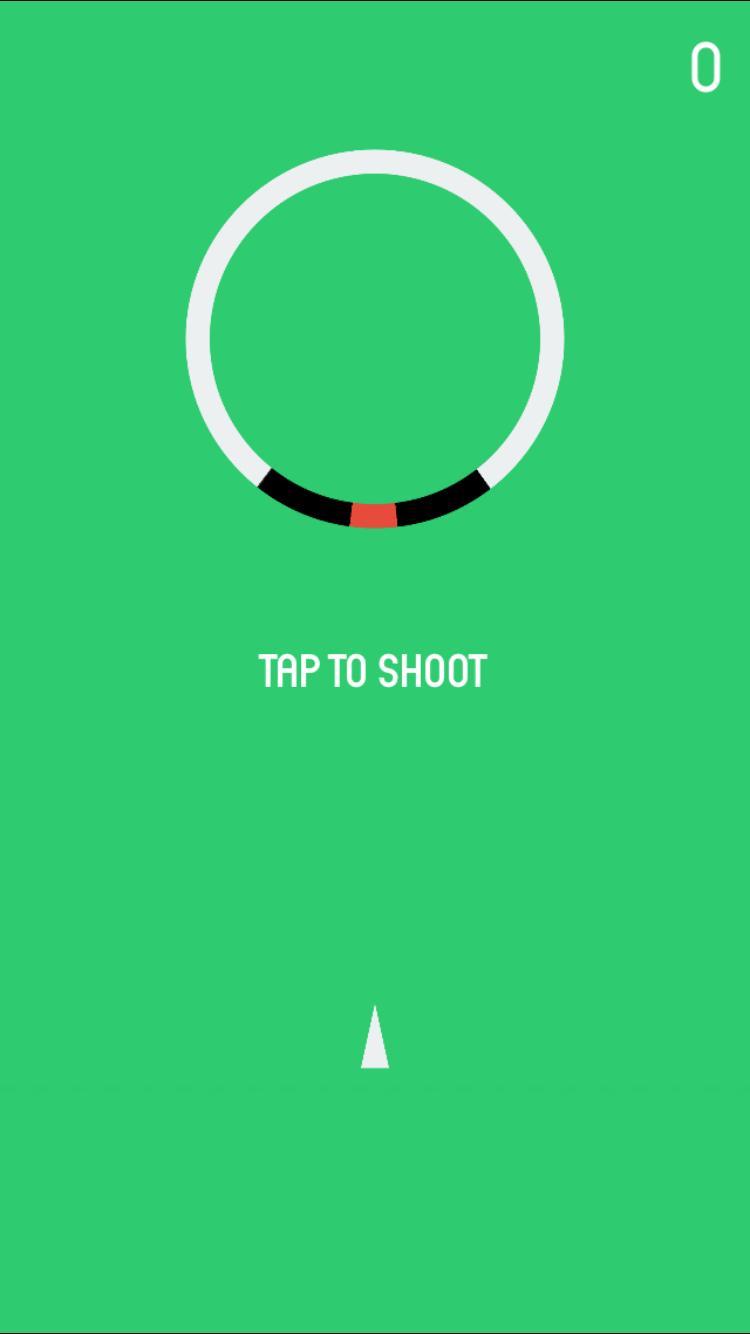Shoot the white arrow at the circle
750x1334 pixels.
(374, 1038)
